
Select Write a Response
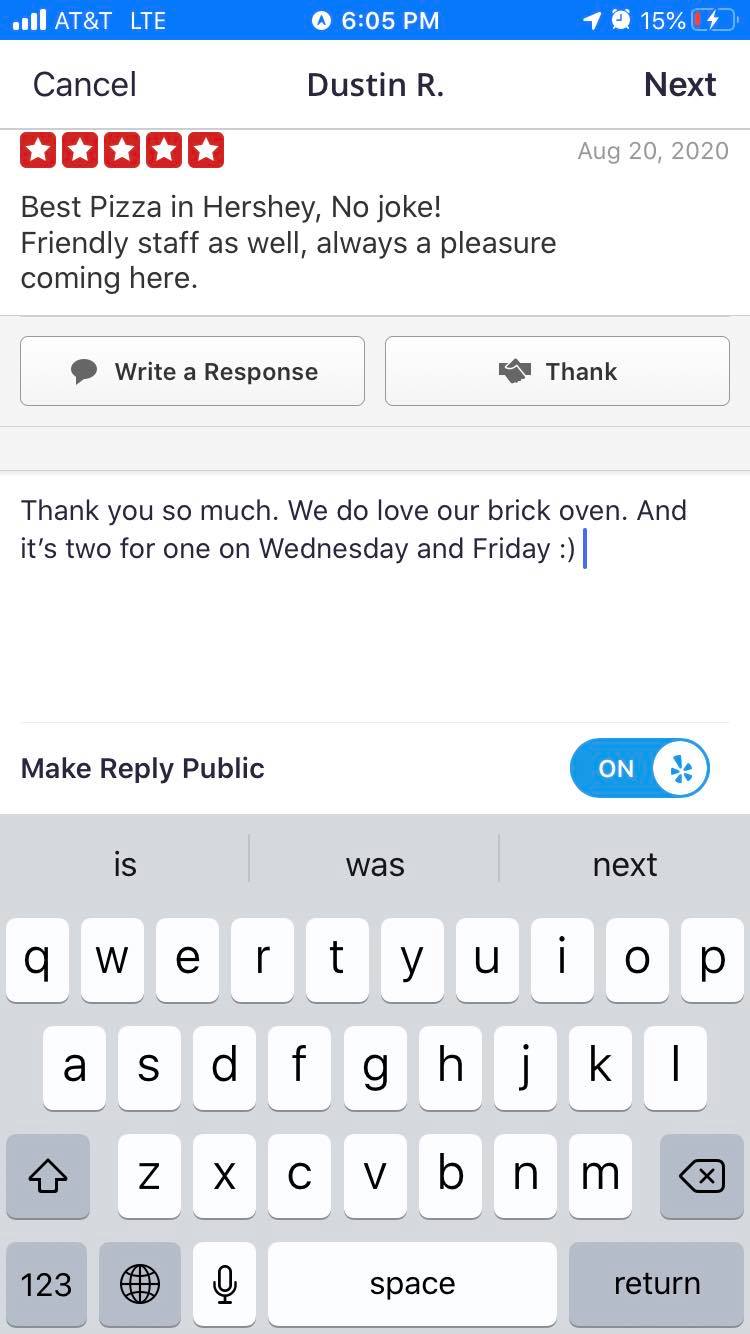[x=192, y=371]
